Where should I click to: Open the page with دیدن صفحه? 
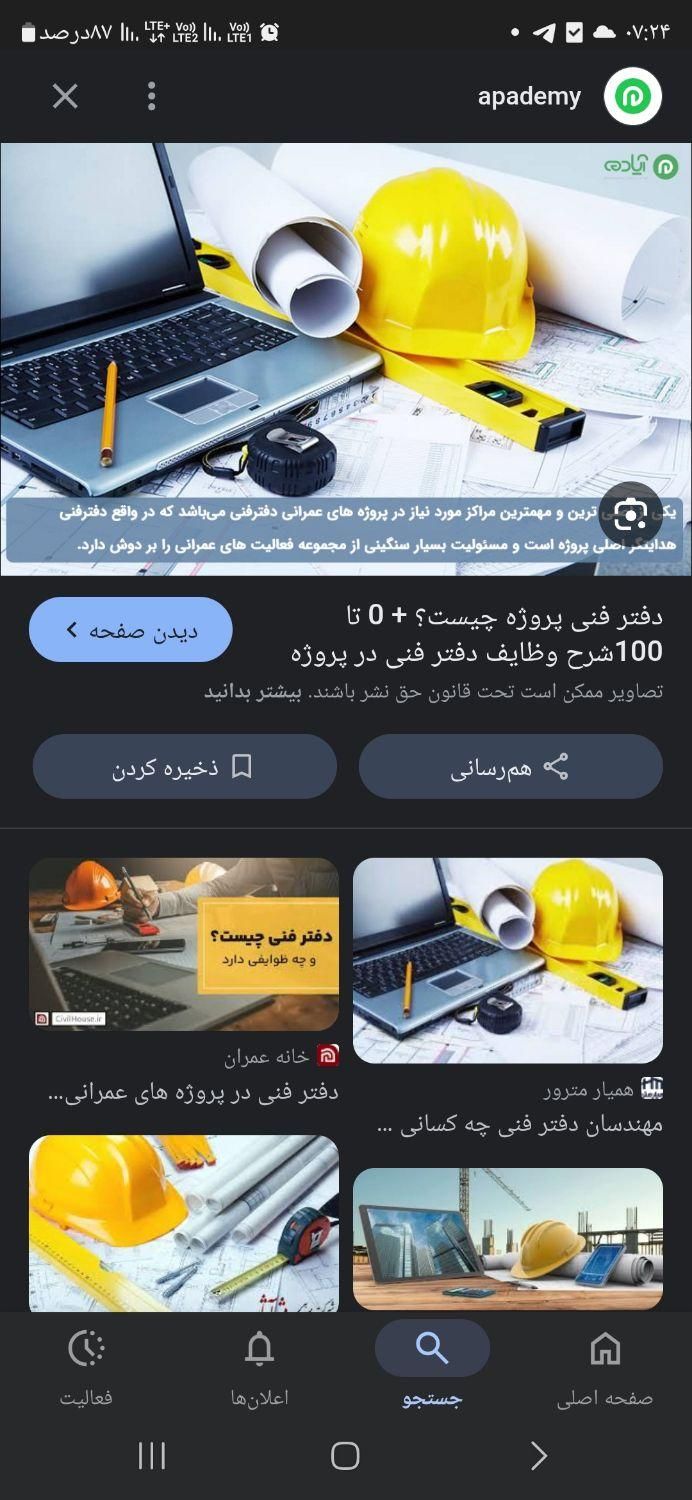pyautogui.click(x=131, y=630)
